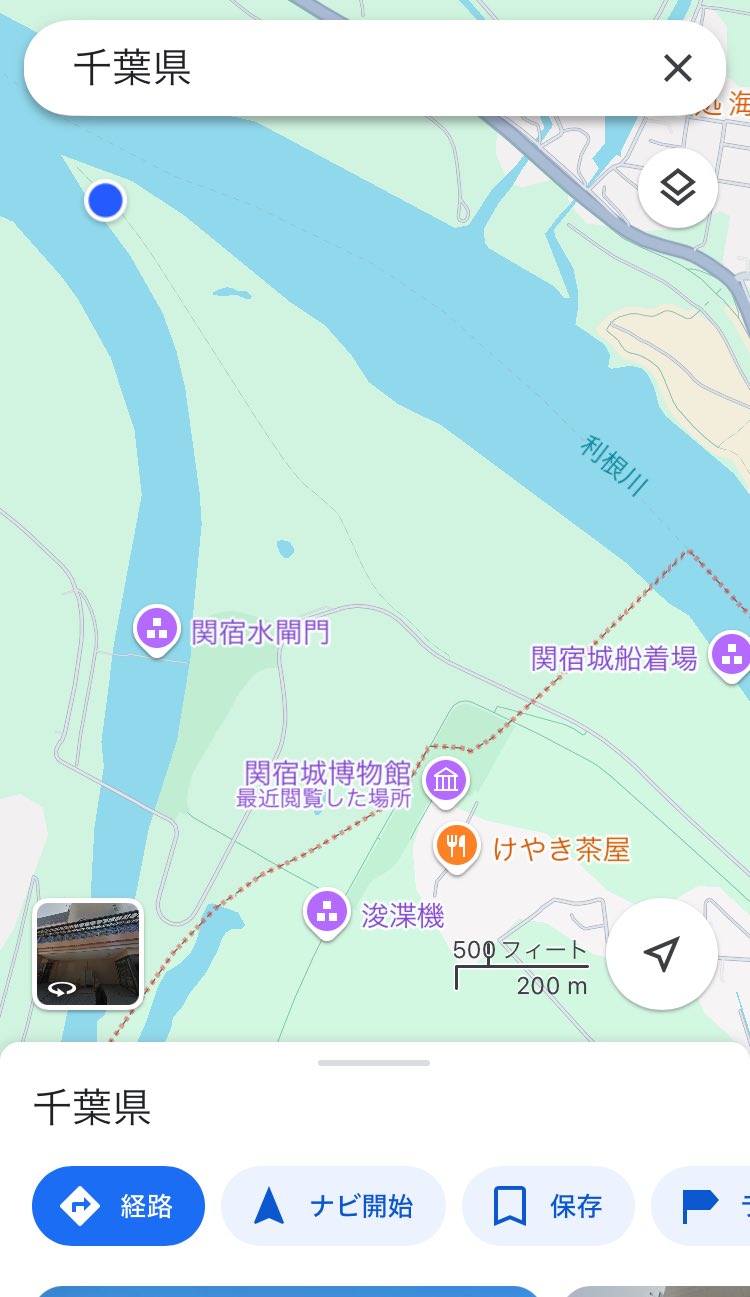Clear the search field with the X
750x1297 pixels.
click(678, 68)
